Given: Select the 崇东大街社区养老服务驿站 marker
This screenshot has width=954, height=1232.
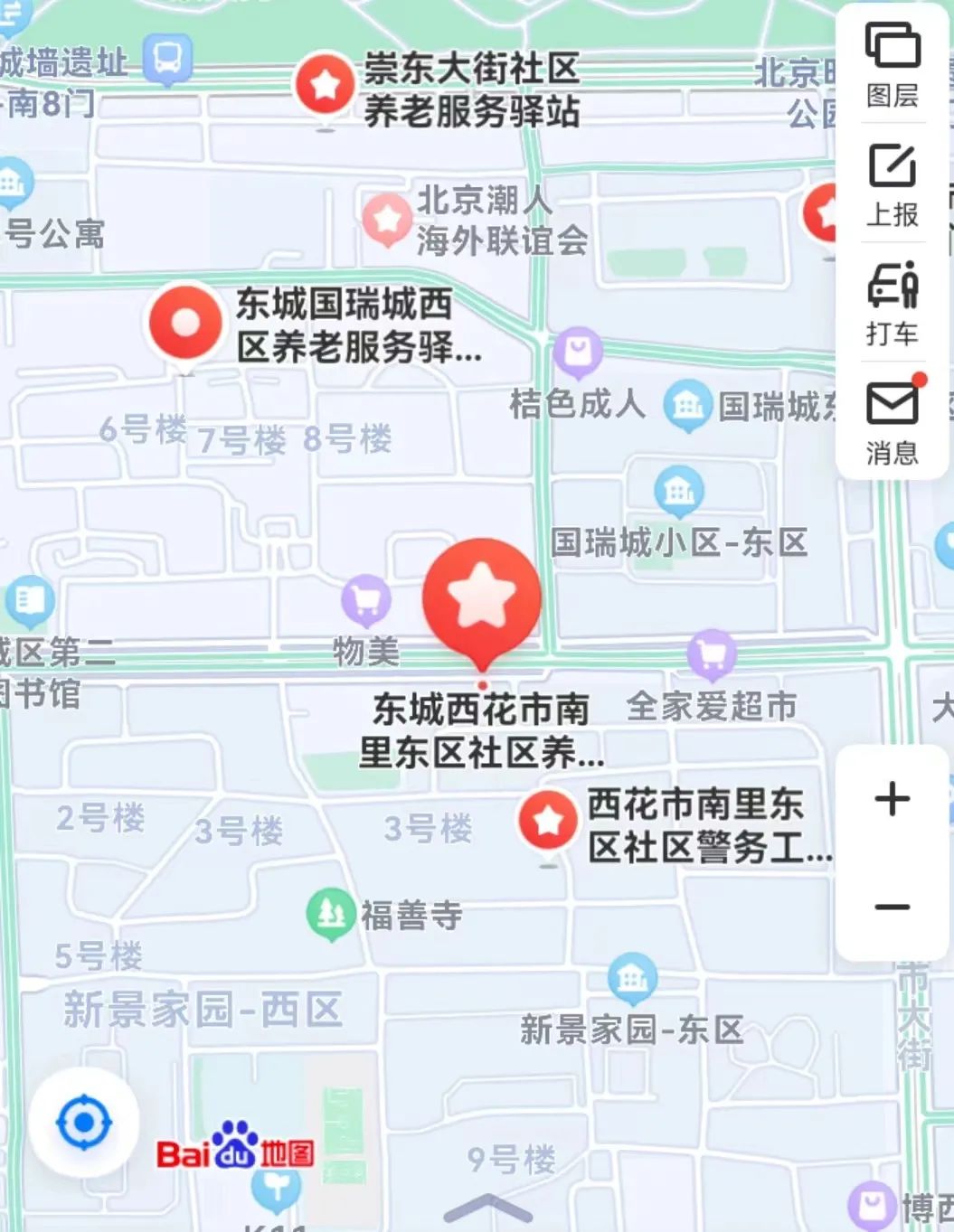Looking at the screenshot, I should 325,84.
